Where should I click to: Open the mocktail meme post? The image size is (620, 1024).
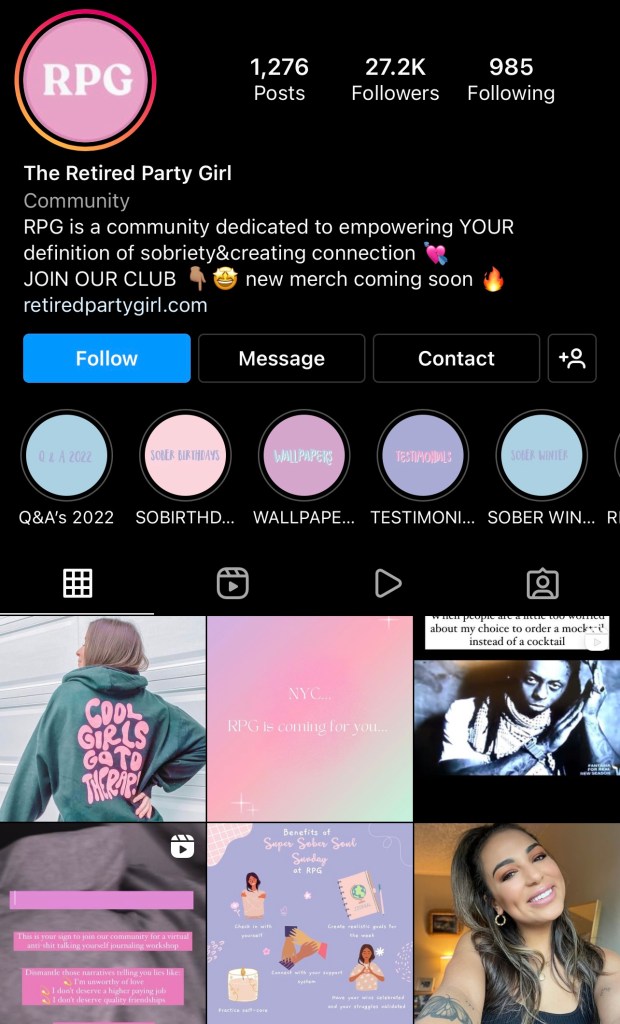point(517,718)
